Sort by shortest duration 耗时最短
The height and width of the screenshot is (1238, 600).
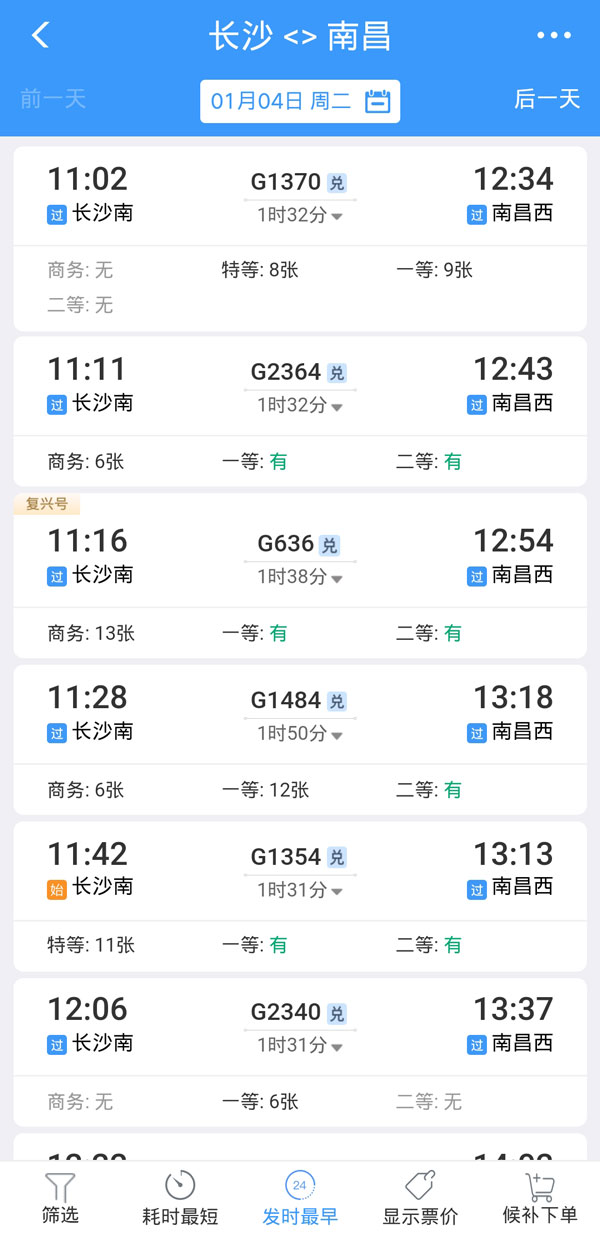pos(180,1198)
